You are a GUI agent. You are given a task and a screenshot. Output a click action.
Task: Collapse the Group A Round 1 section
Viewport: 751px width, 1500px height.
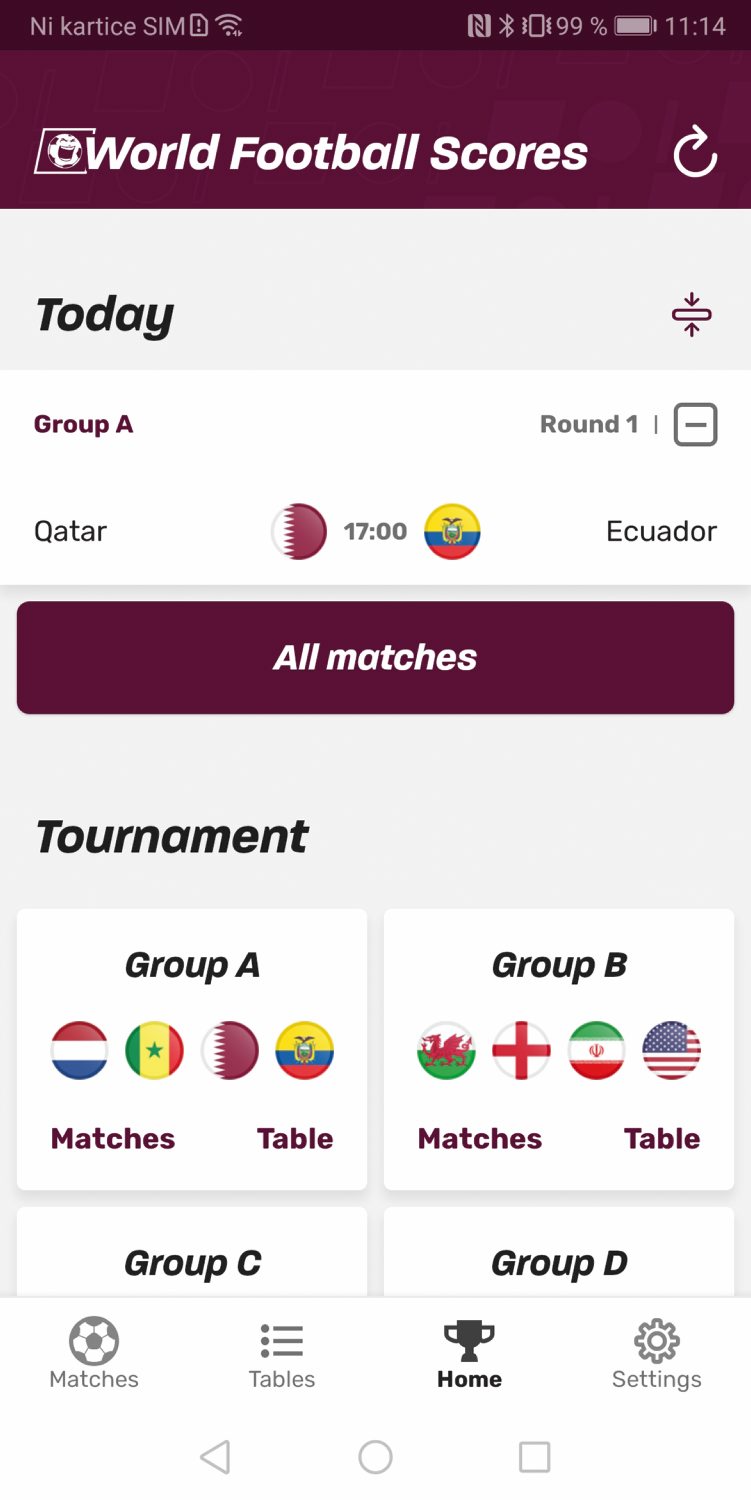pos(696,424)
